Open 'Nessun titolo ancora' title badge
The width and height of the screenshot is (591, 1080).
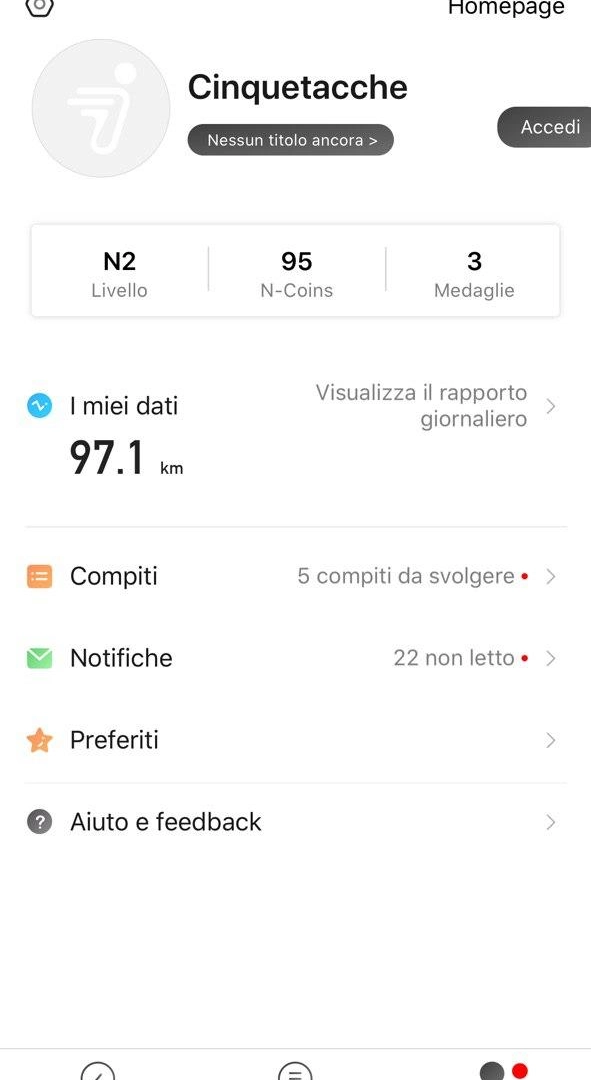pos(291,140)
